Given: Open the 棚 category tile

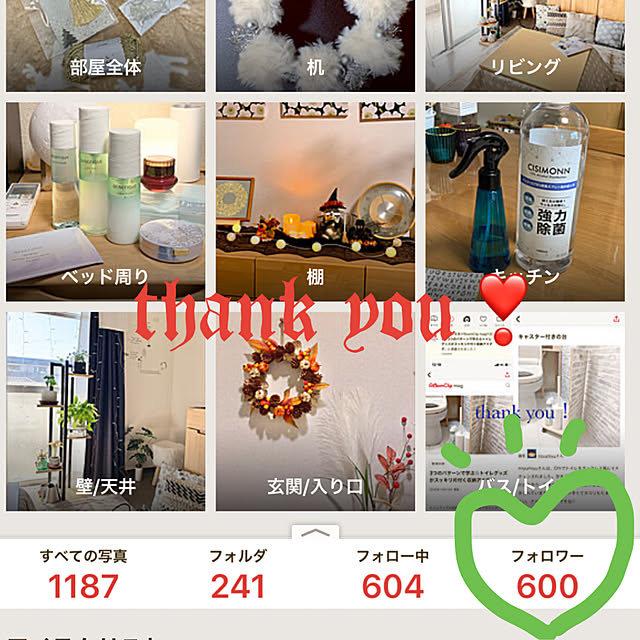Looking at the screenshot, I should click(x=315, y=200).
